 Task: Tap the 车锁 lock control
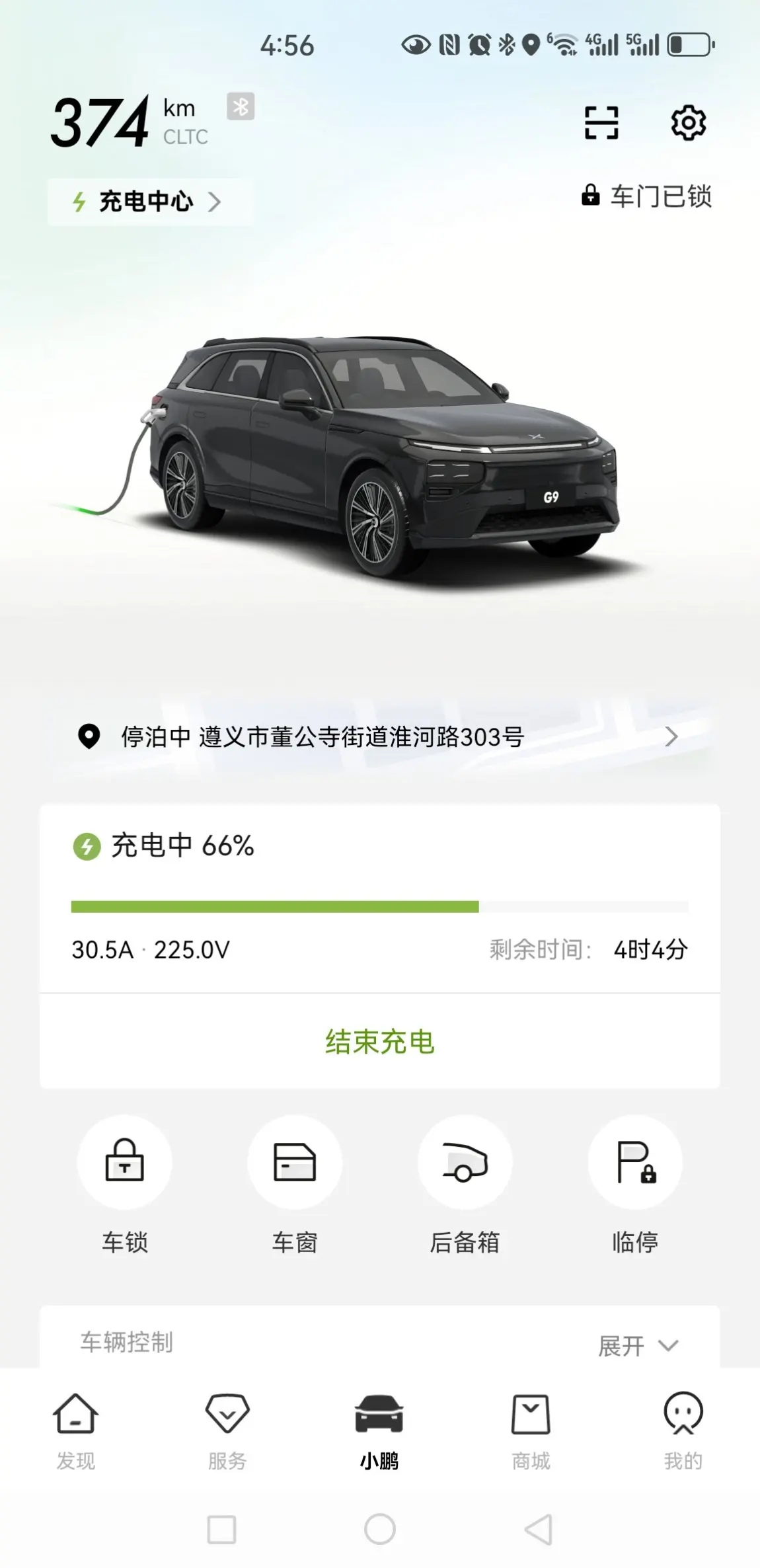tap(125, 1186)
